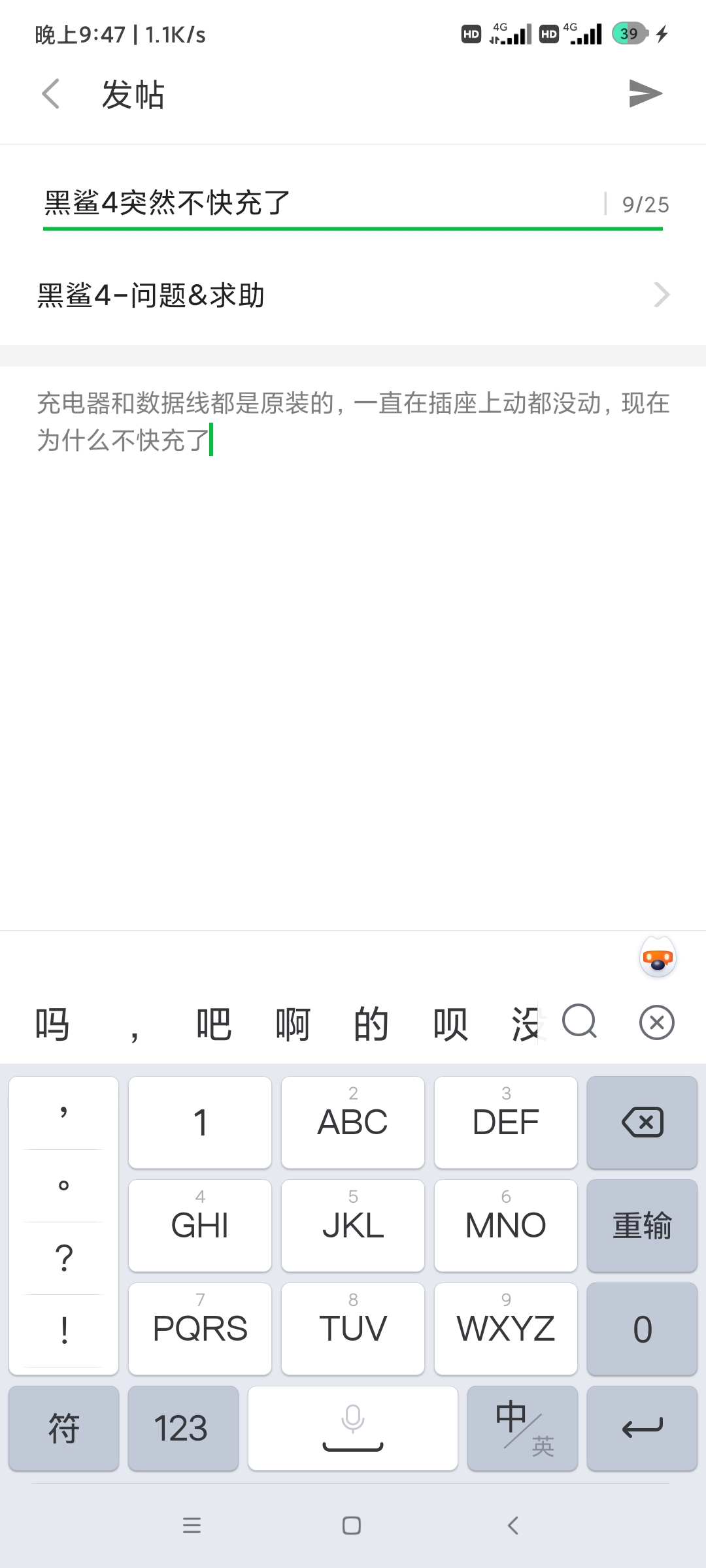Open the 符 symbols keyboard

click(x=63, y=1428)
